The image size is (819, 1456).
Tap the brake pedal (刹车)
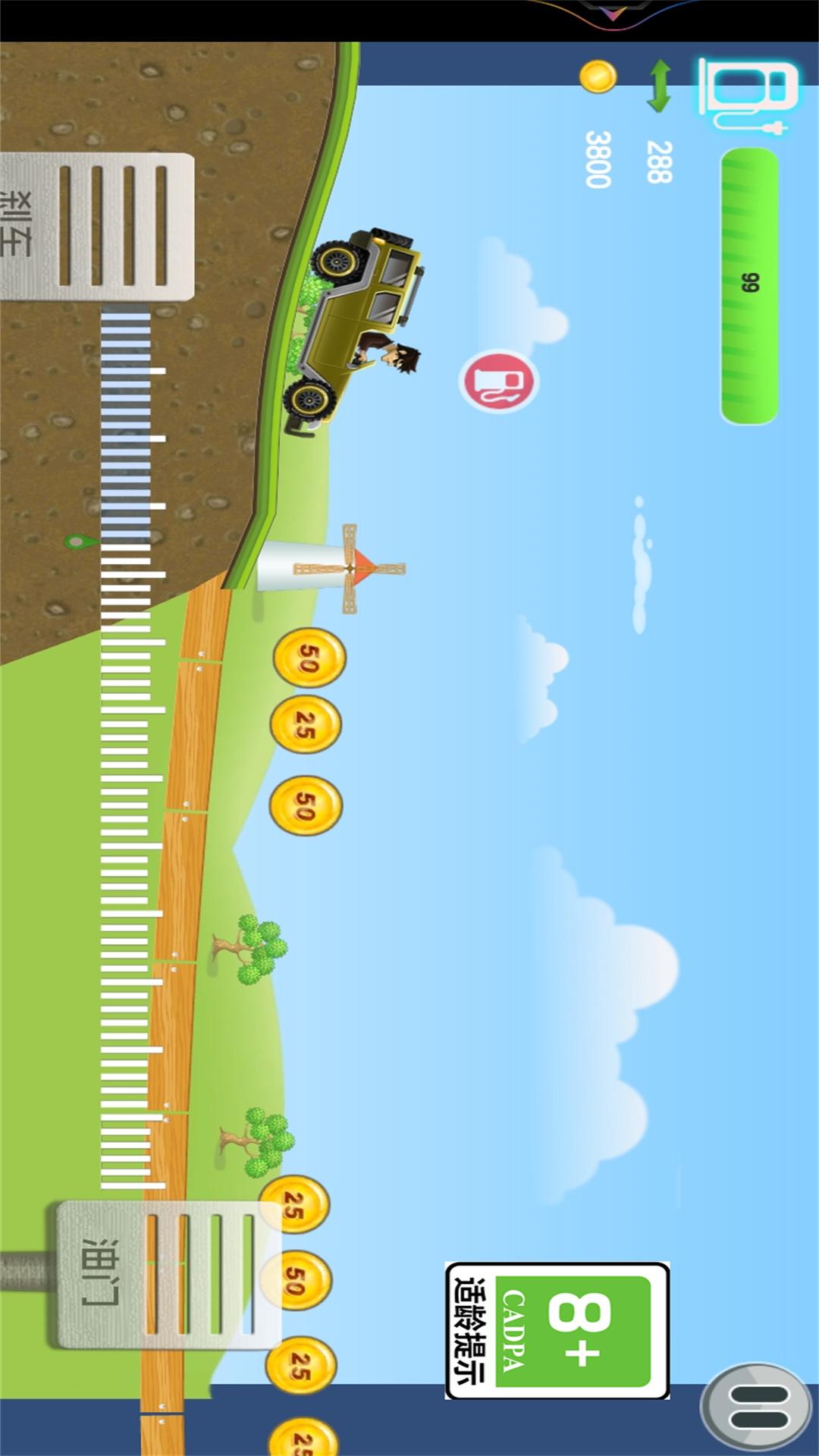coord(99,226)
